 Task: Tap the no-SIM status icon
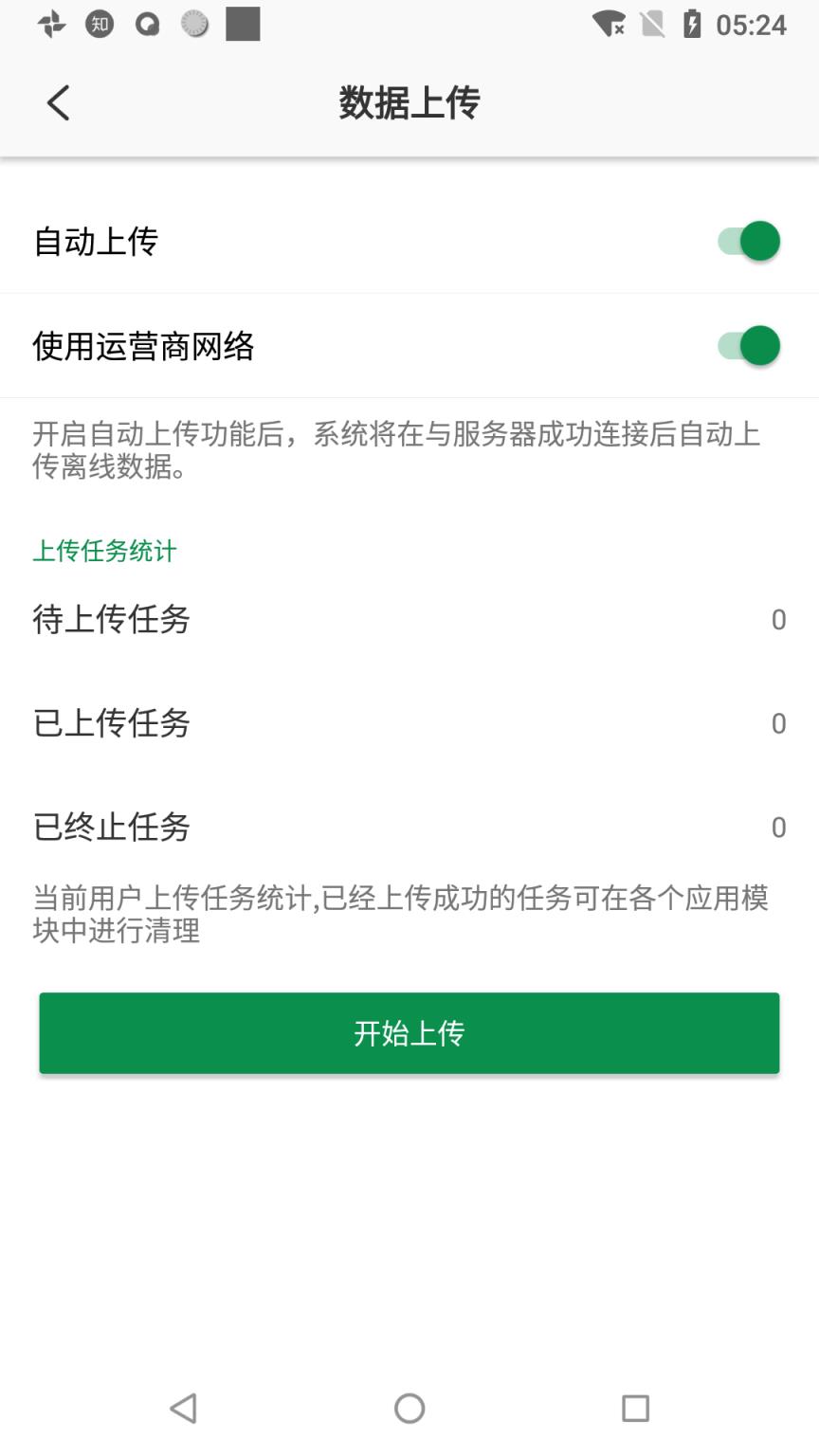tap(651, 26)
